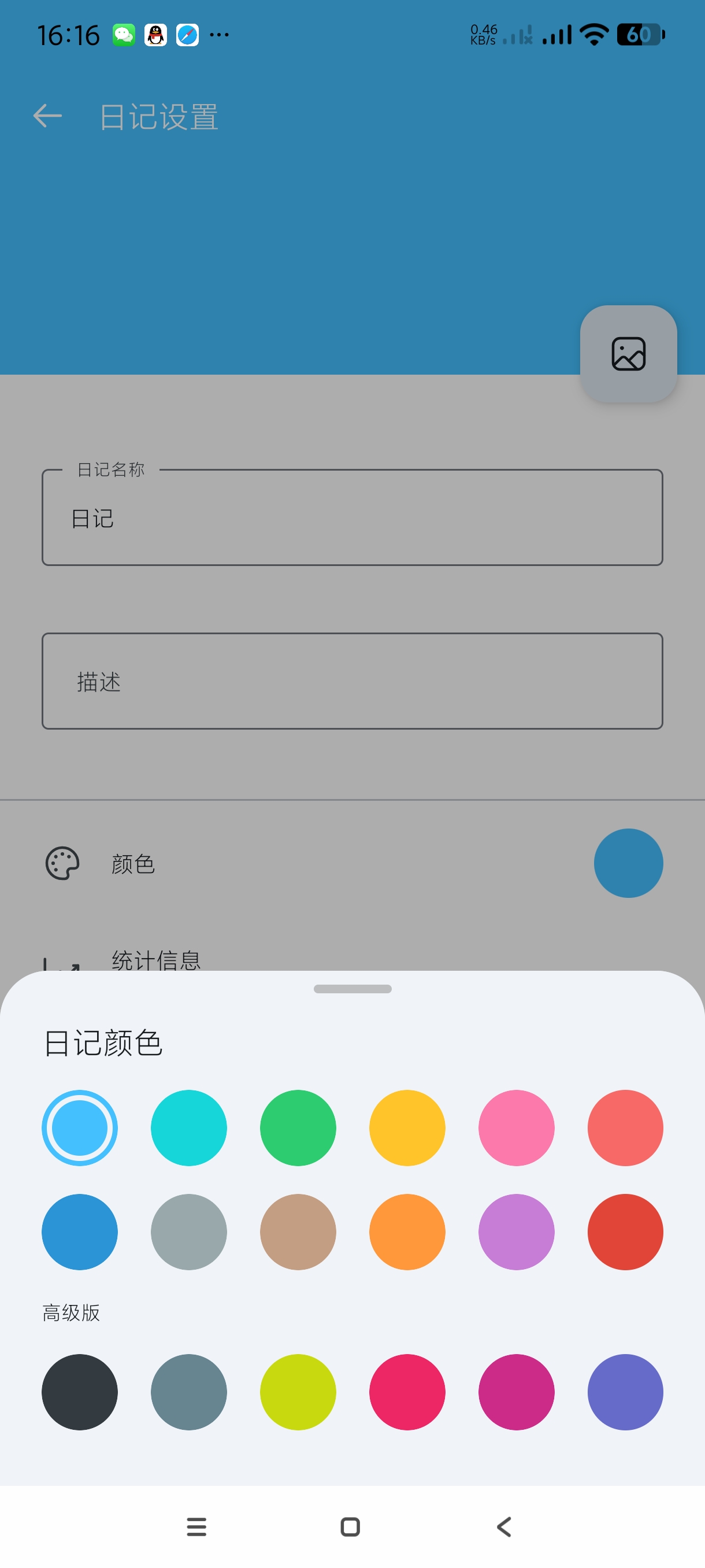Screen dimensions: 705x1568
Task: Pick the premium crimson pink swatch
Action: tap(407, 1392)
